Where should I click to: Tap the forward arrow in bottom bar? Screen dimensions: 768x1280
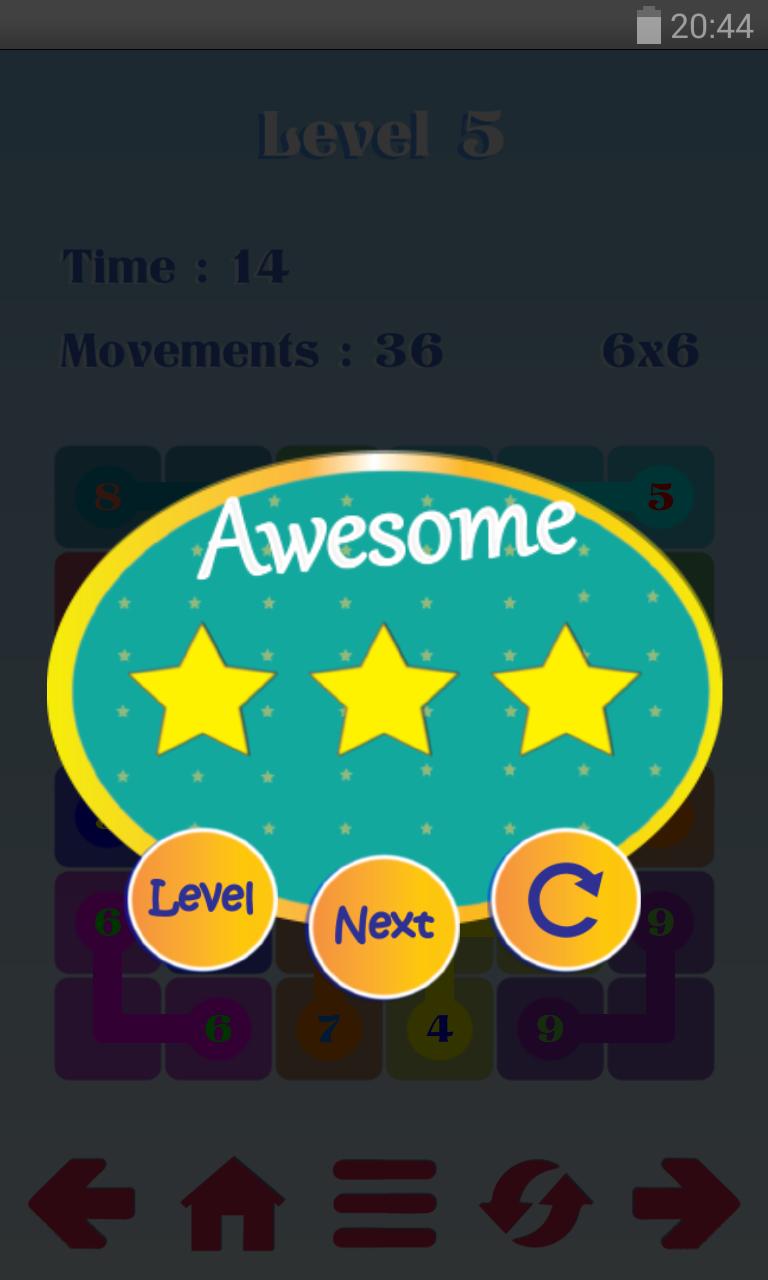[x=687, y=1203]
